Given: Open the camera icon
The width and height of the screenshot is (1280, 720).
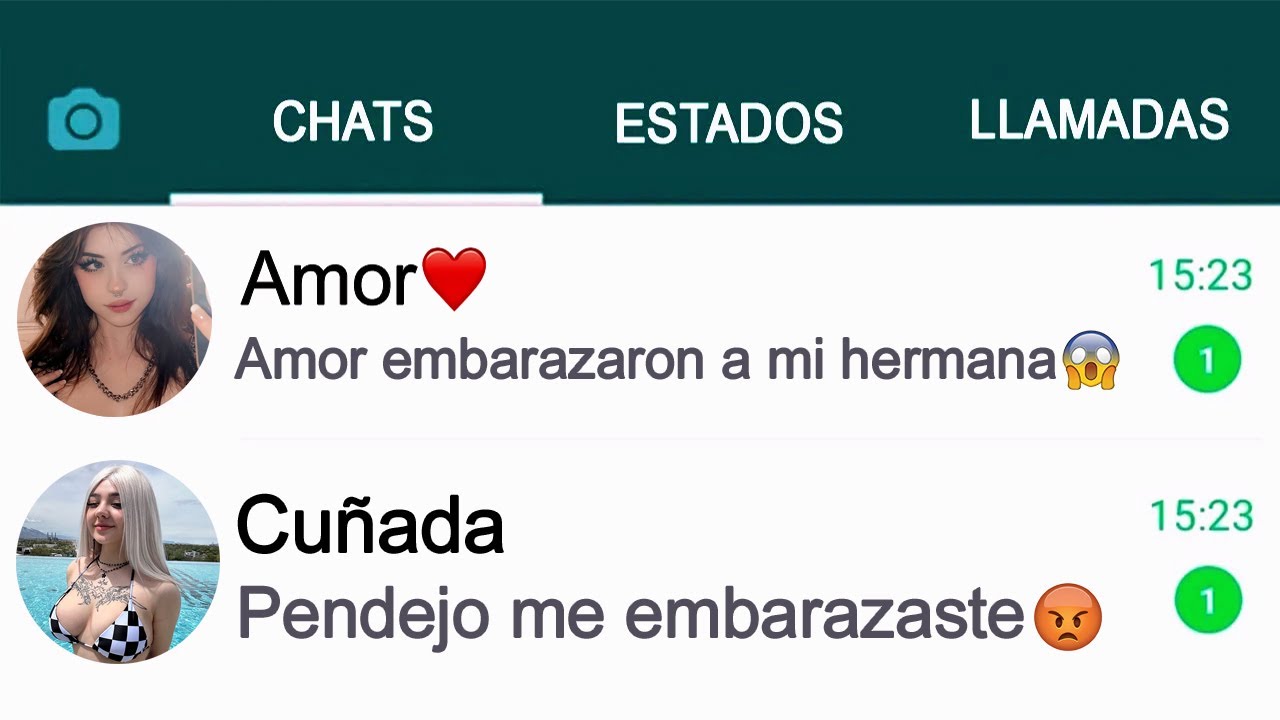Looking at the screenshot, I should pyautogui.click(x=84, y=120).
